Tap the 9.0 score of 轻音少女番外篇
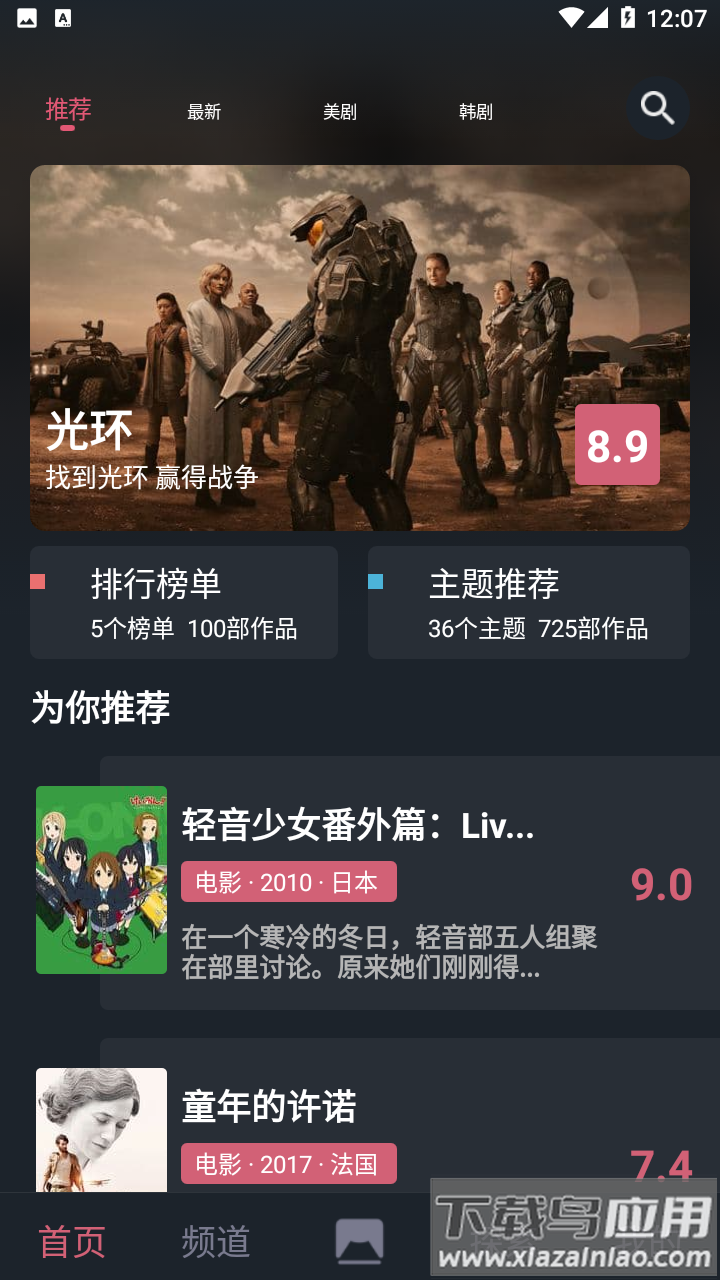The image size is (720, 1280). click(662, 884)
